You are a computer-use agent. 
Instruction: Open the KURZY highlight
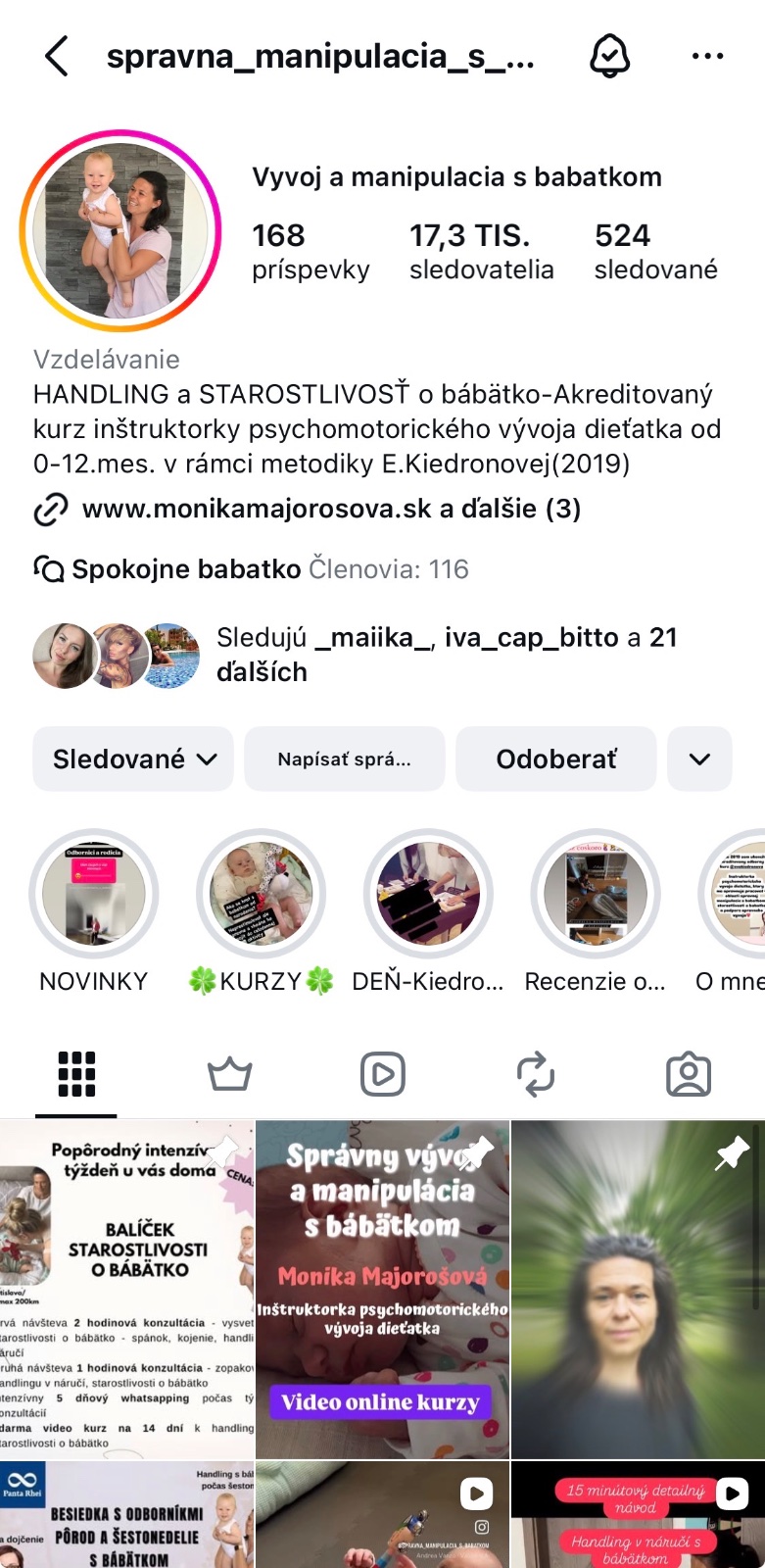click(x=261, y=894)
